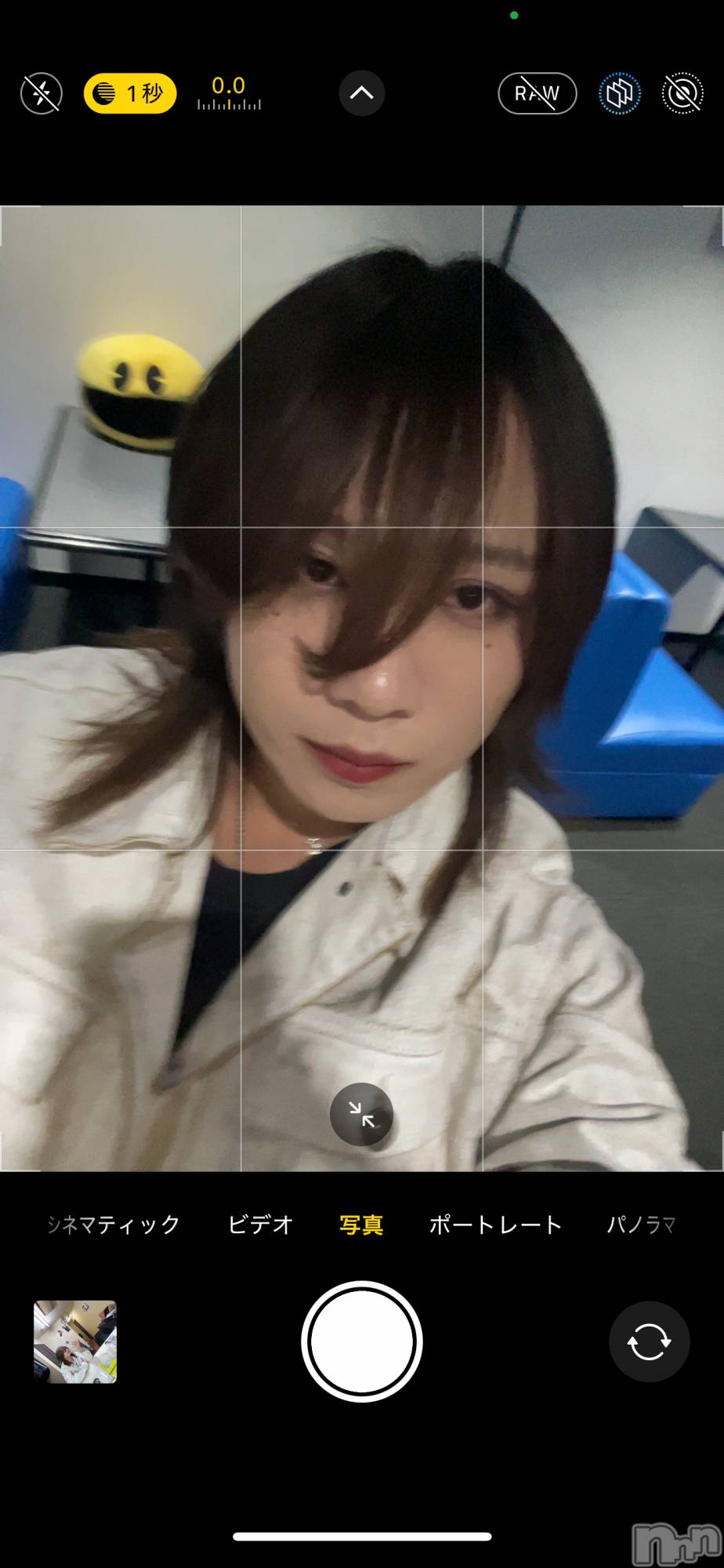Switch to ポートレート mode
The image size is (724, 1568).
[x=495, y=1224]
